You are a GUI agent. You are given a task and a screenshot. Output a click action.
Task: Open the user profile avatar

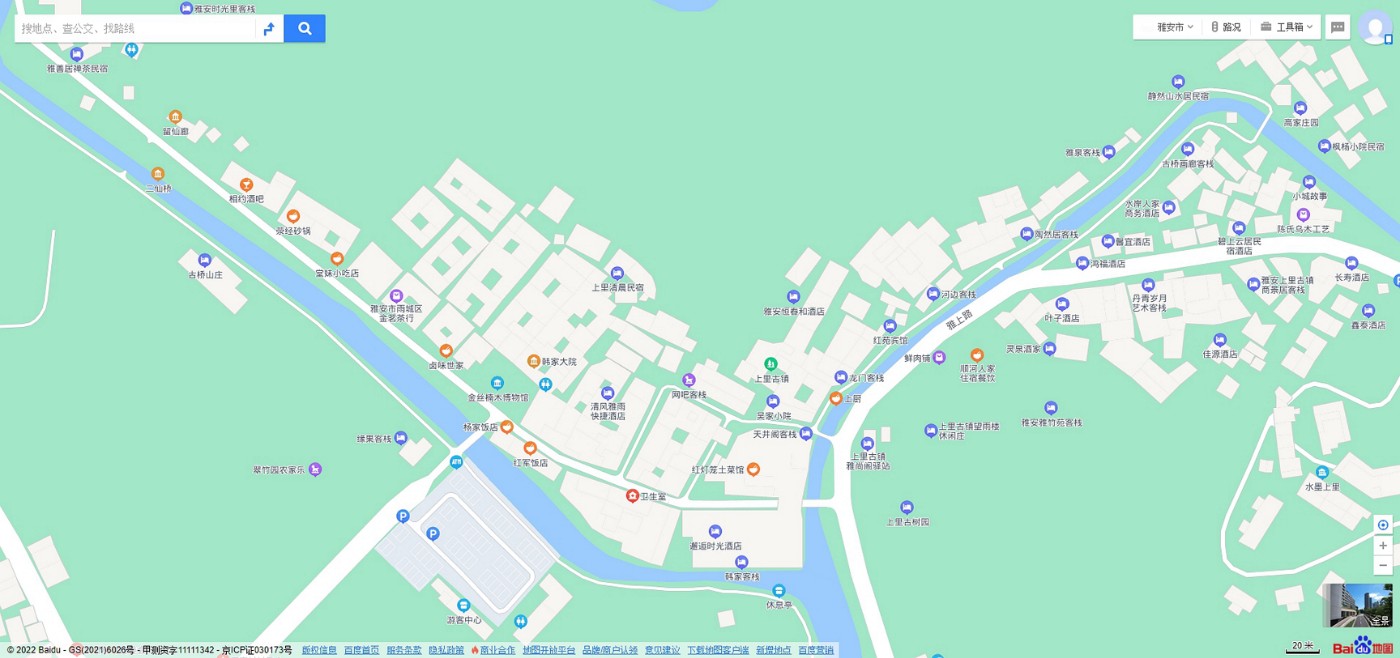click(x=1375, y=27)
